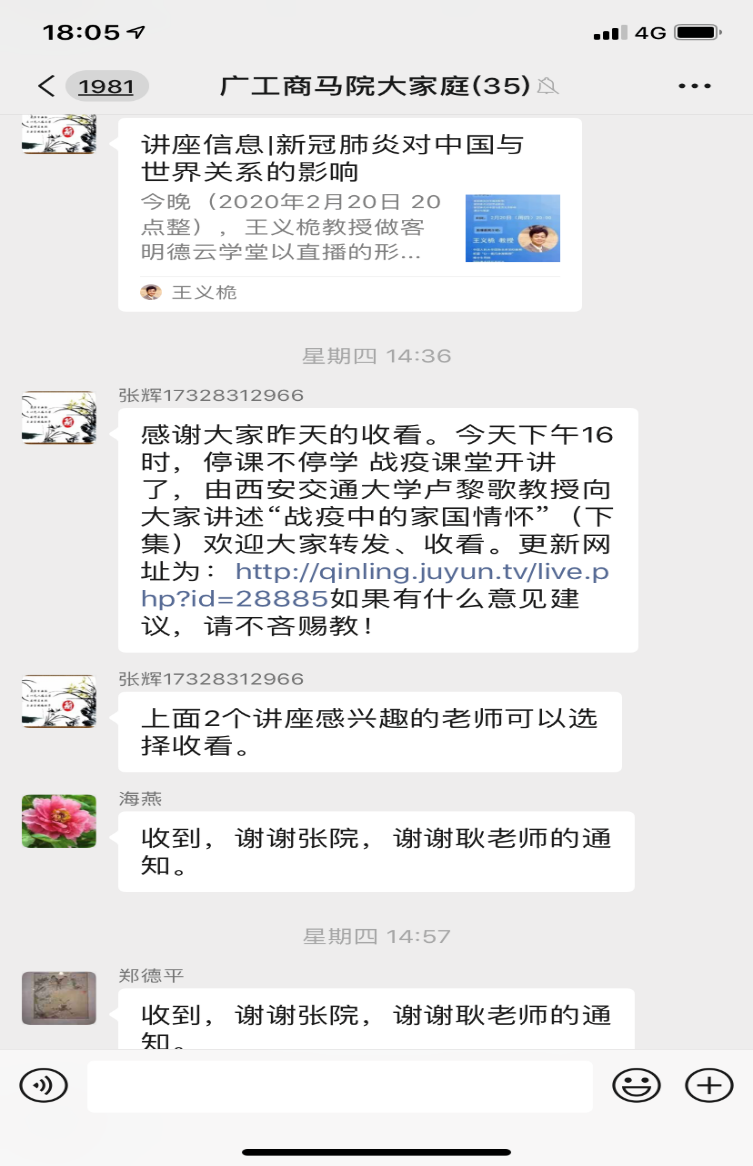Image resolution: width=753 pixels, height=1166 pixels.
Task: Open the group chat overflow menu
Action: pos(694,86)
